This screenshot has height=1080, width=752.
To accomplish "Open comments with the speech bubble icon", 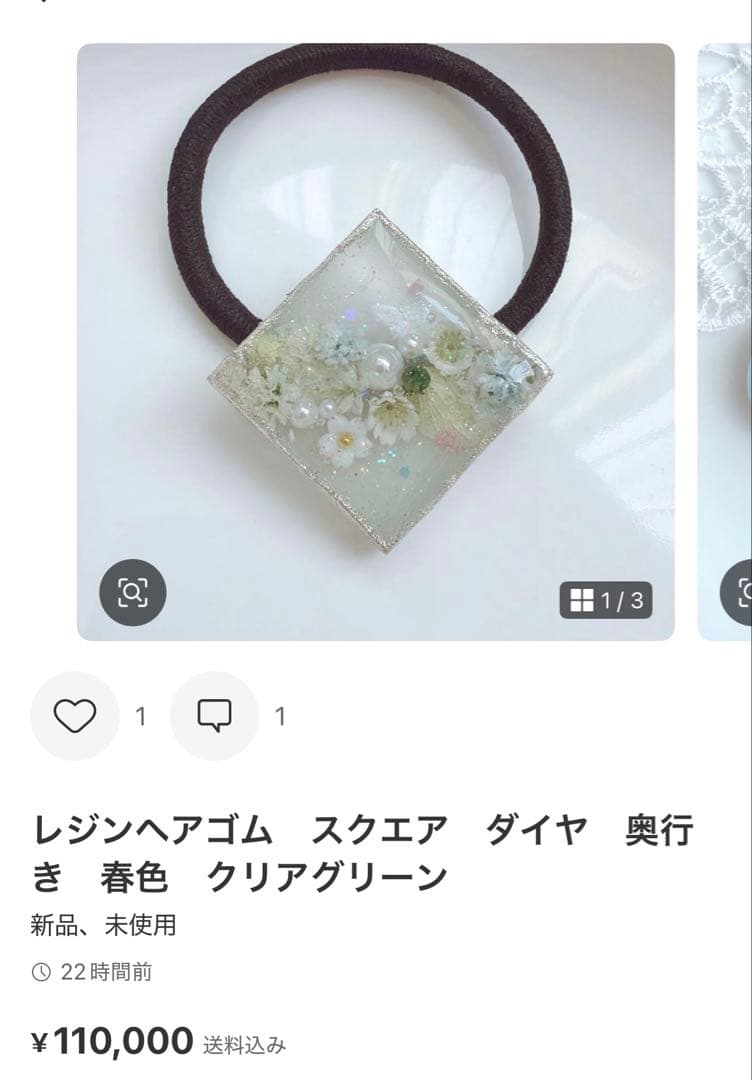I will [x=212, y=716].
